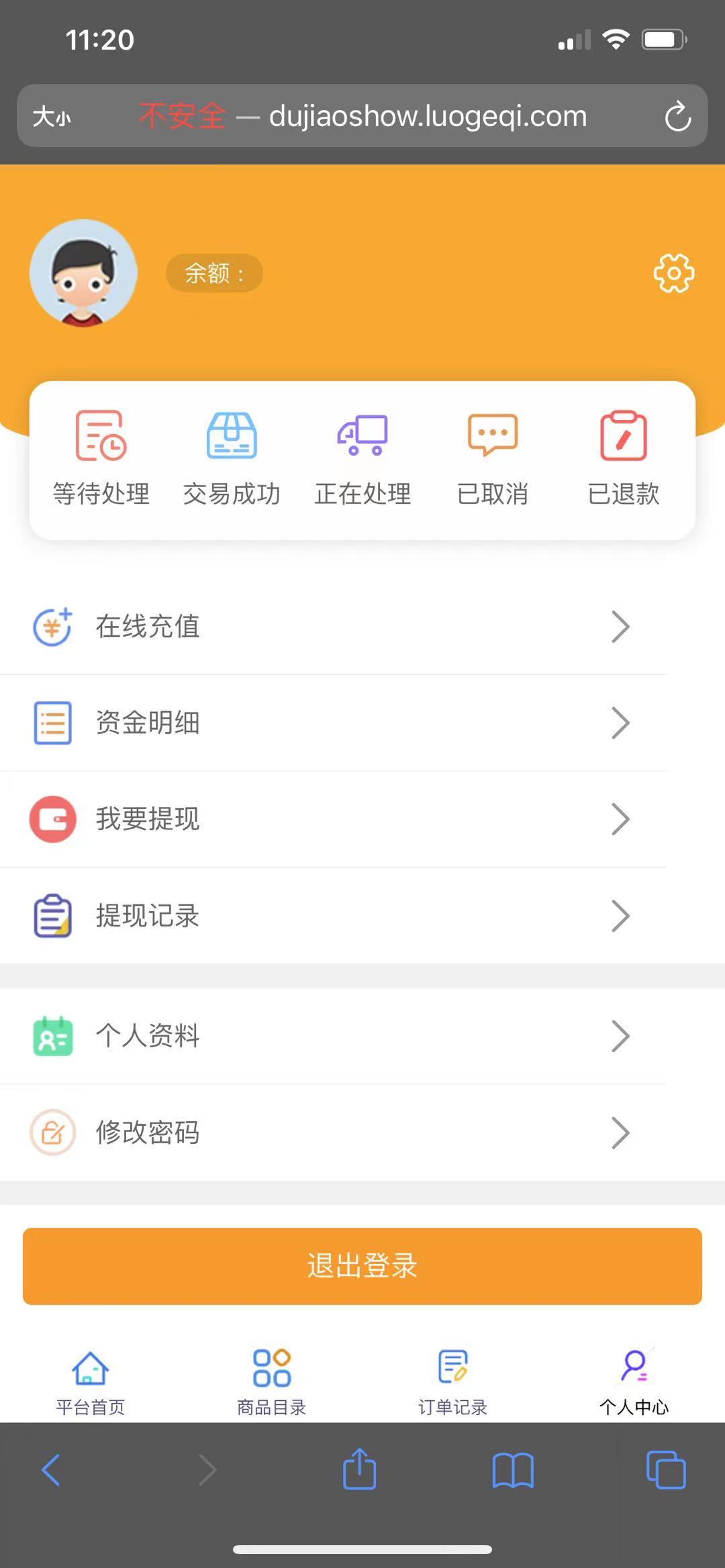Screen dimensions: 725x1568
Task: Expand the 个人资料 row chevron
Action: click(x=620, y=1036)
